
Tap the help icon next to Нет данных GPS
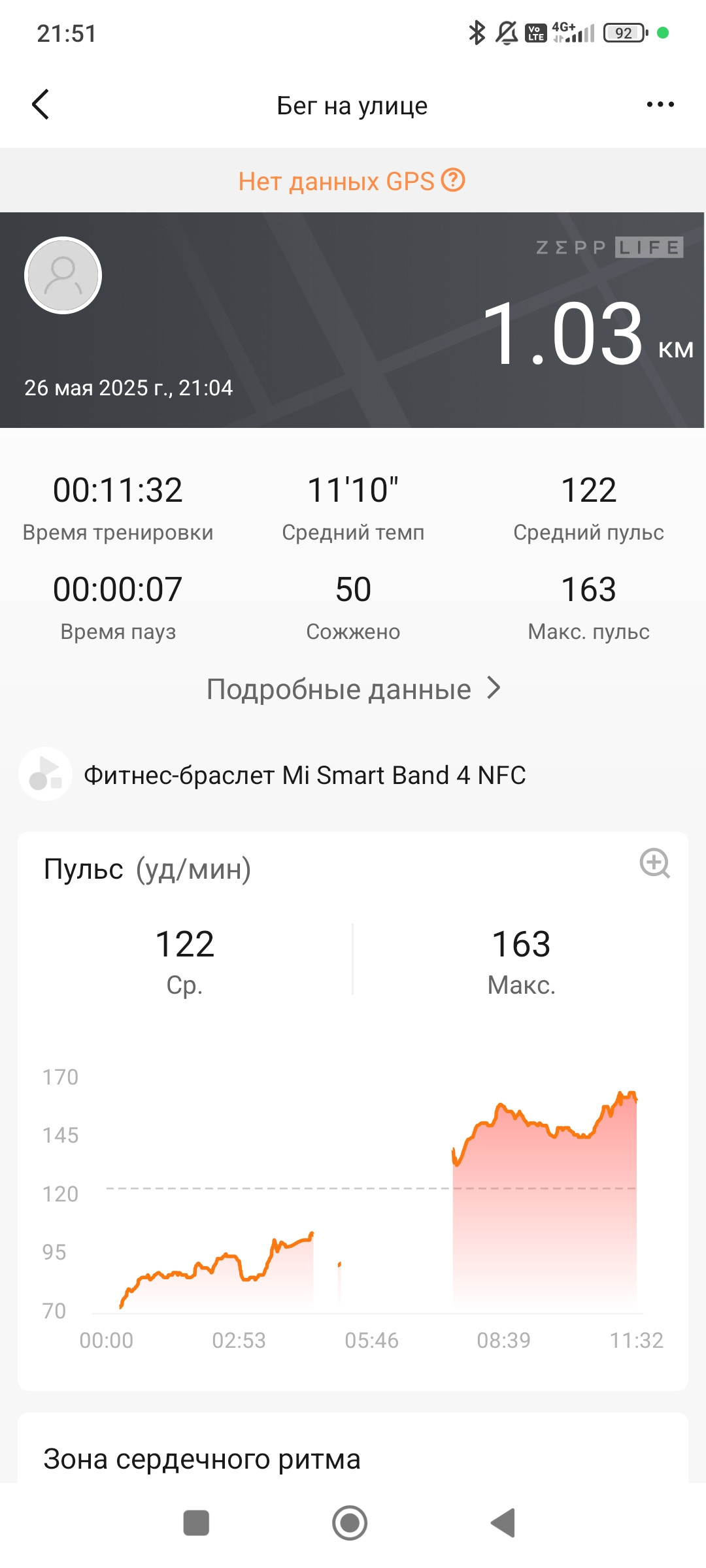coord(453,180)
